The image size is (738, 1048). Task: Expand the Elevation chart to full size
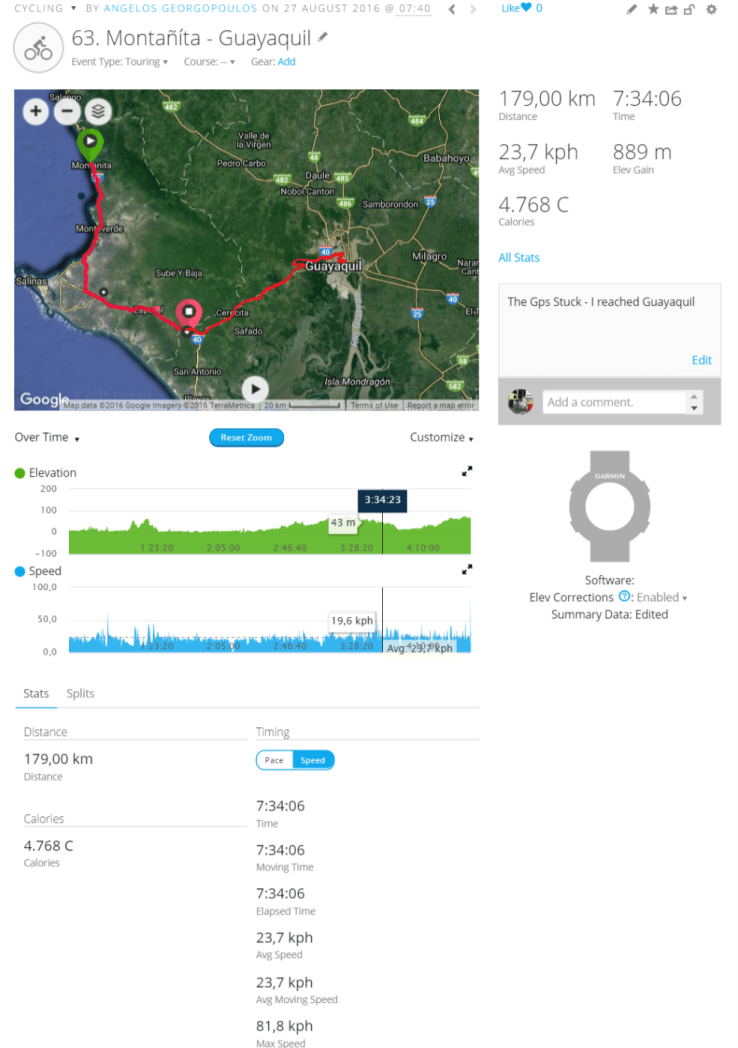click(467, 472)
